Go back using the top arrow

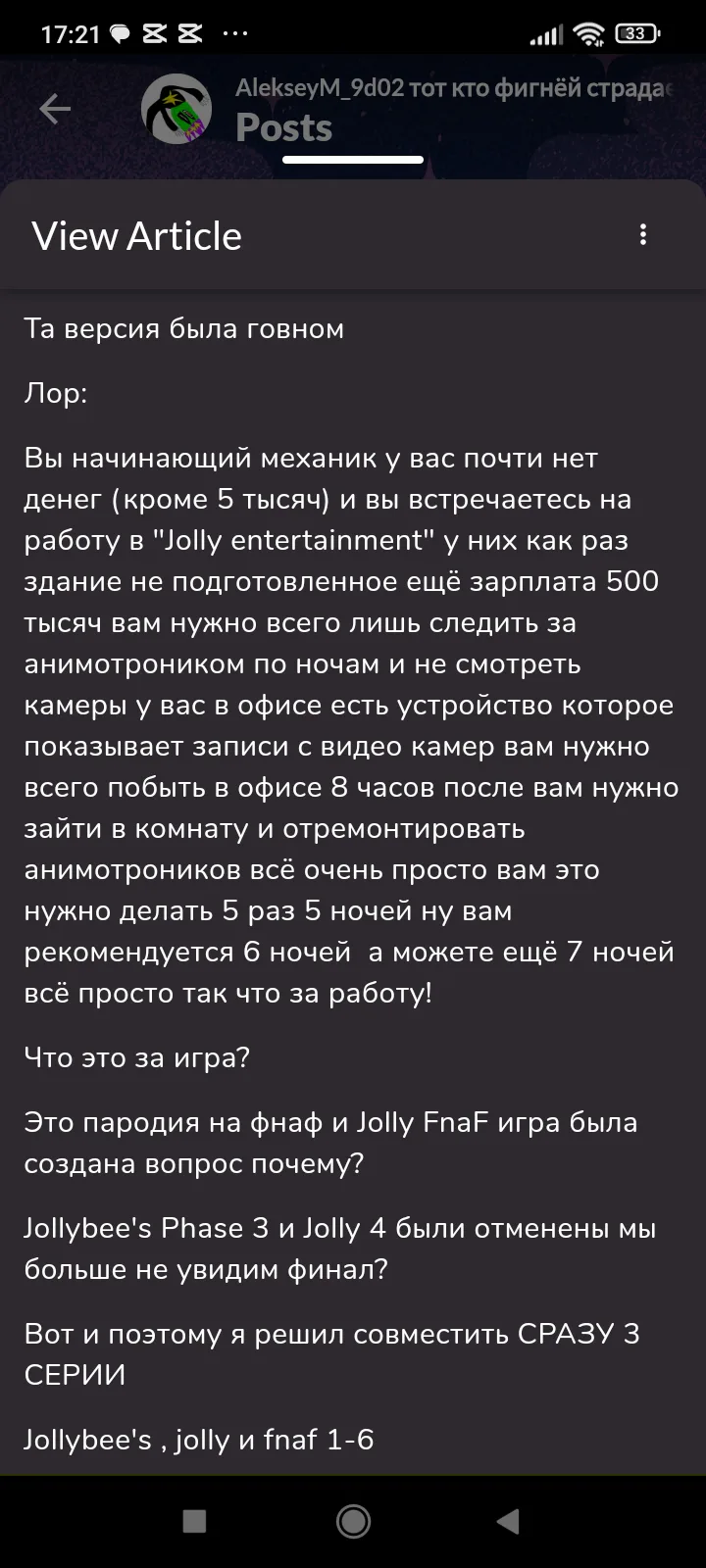pos(55,109)
